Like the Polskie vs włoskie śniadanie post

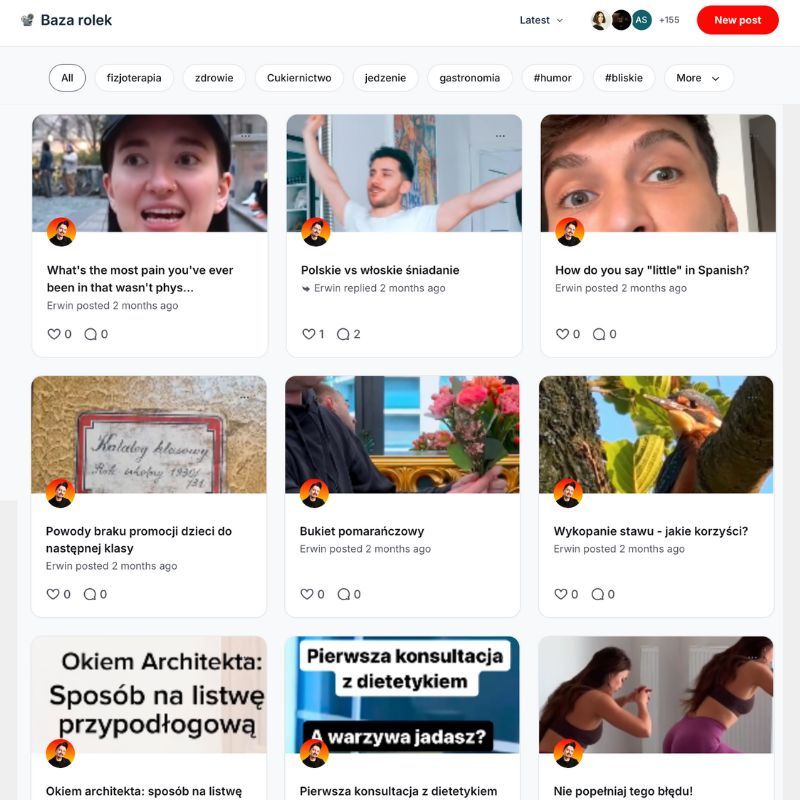(308, 334)
